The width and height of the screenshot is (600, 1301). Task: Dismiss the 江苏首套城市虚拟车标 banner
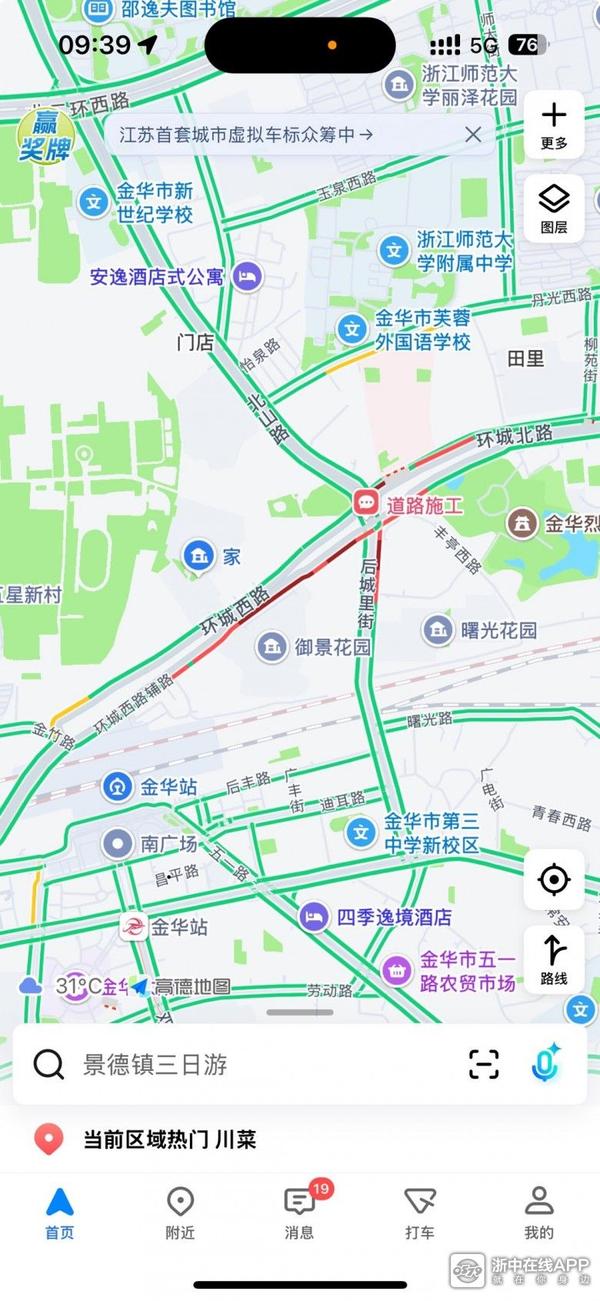(x=473, y=135)
